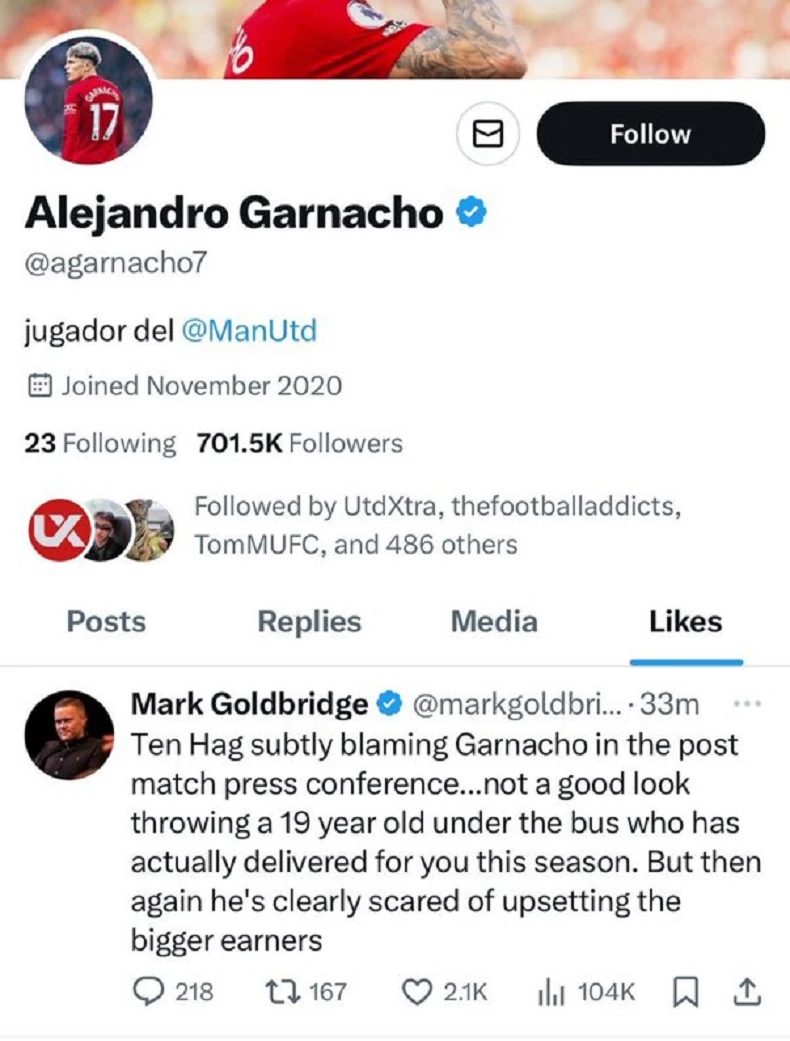Bookmark Mark Goldbridge's tweet
Screen dimensions: 790x1041
pyautogui.click(x=685, y=992)
